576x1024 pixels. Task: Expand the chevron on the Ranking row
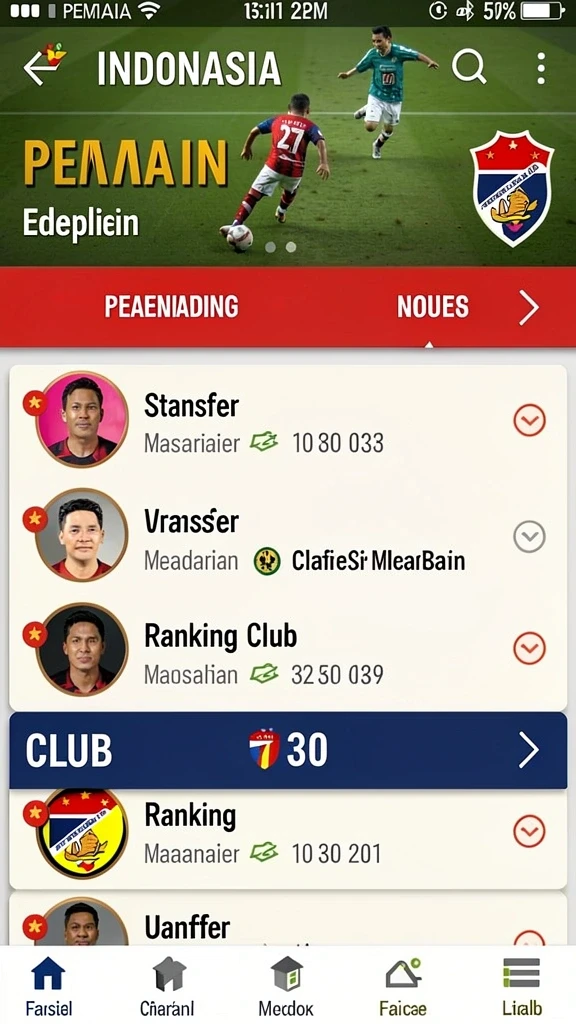(x=529, y=831)
